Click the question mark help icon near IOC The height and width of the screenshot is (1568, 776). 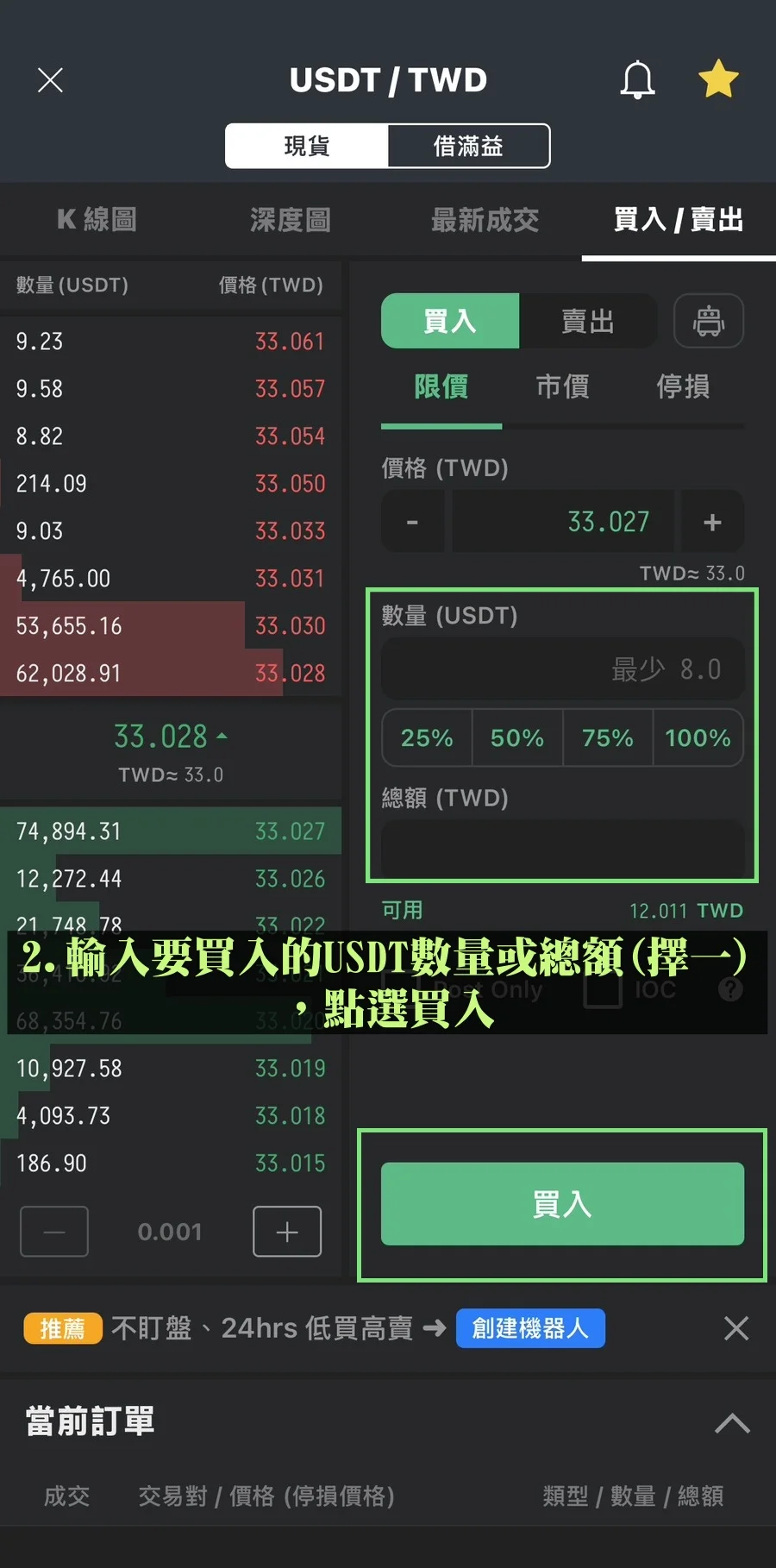[x=730, y=989]
